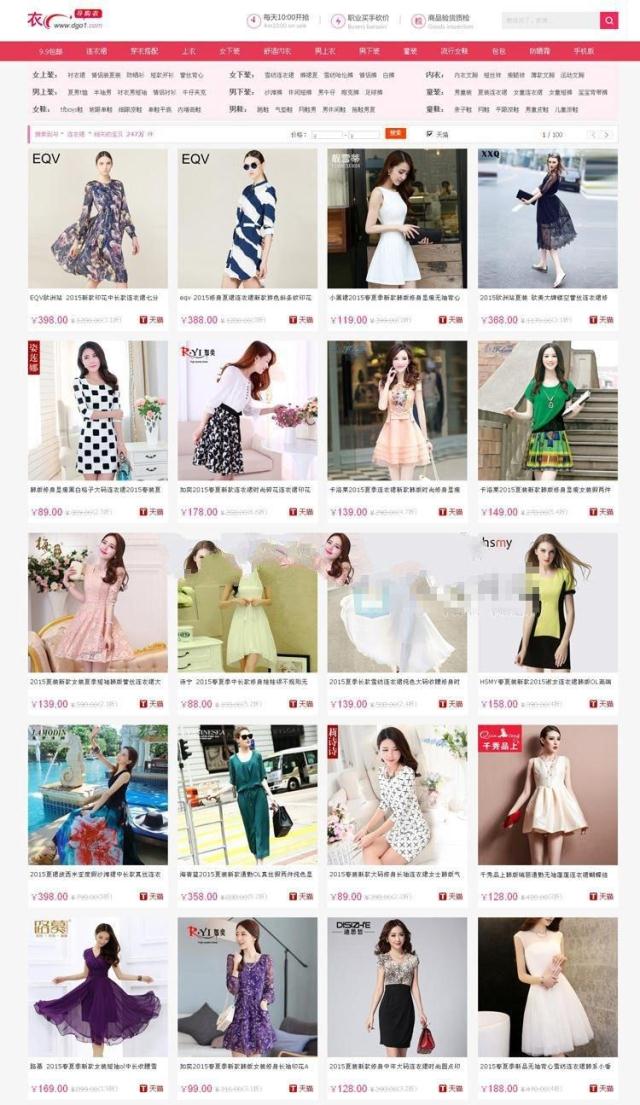Open the EQV striped dress ¥388.00 item
Viewport: 640px width, 1105px height.
247,218
